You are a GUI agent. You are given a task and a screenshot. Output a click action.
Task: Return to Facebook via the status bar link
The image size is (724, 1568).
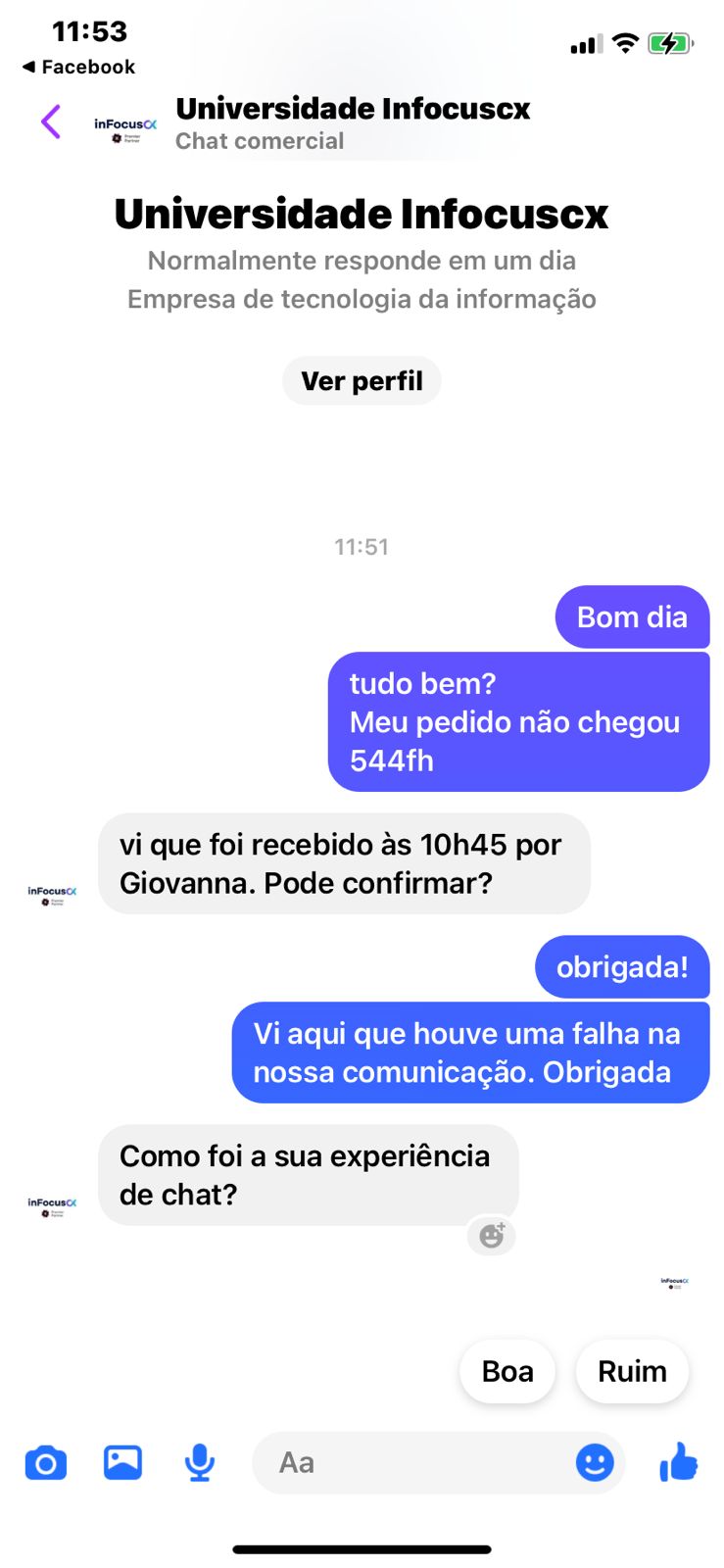tap(78, 67)
